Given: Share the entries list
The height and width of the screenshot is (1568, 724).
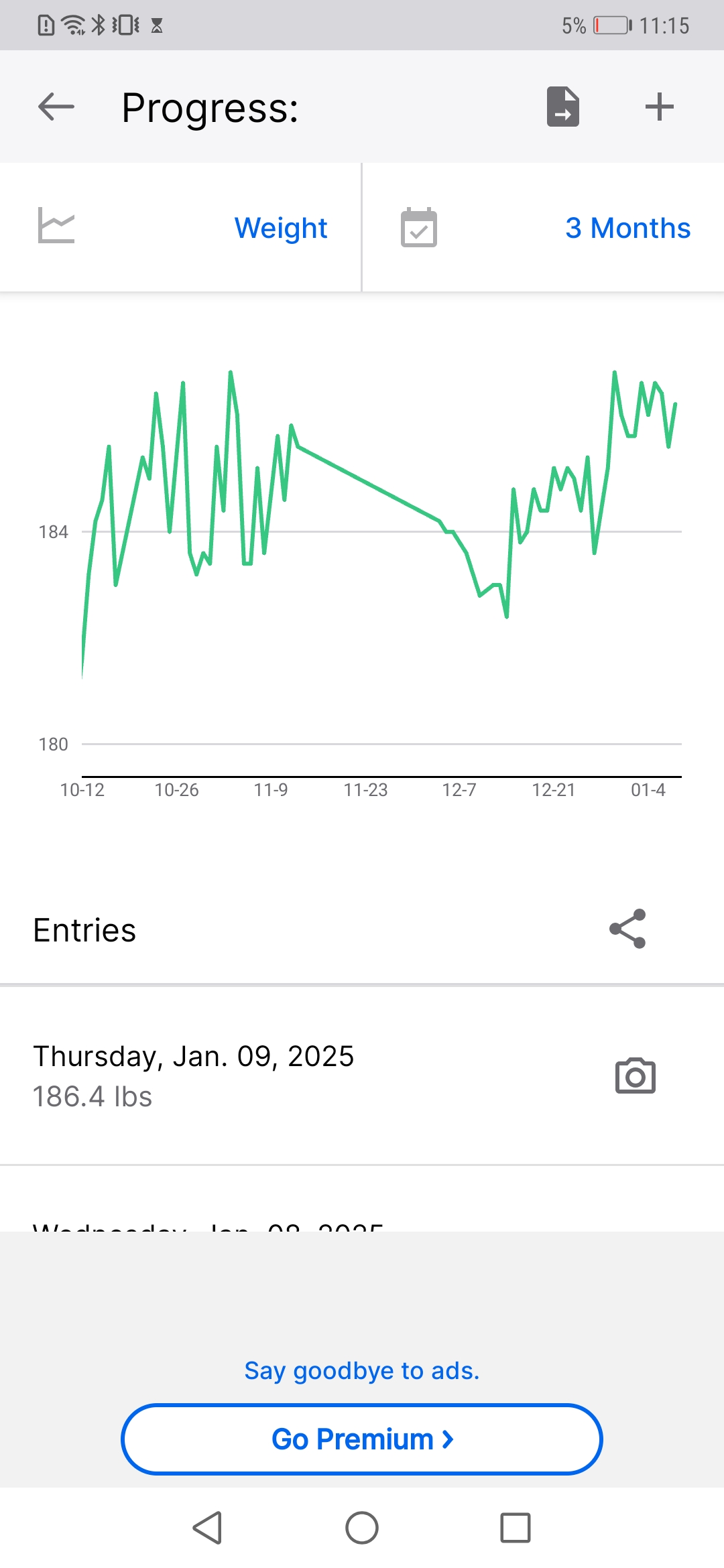Looking at the screenshot, I should pos(627,929).
